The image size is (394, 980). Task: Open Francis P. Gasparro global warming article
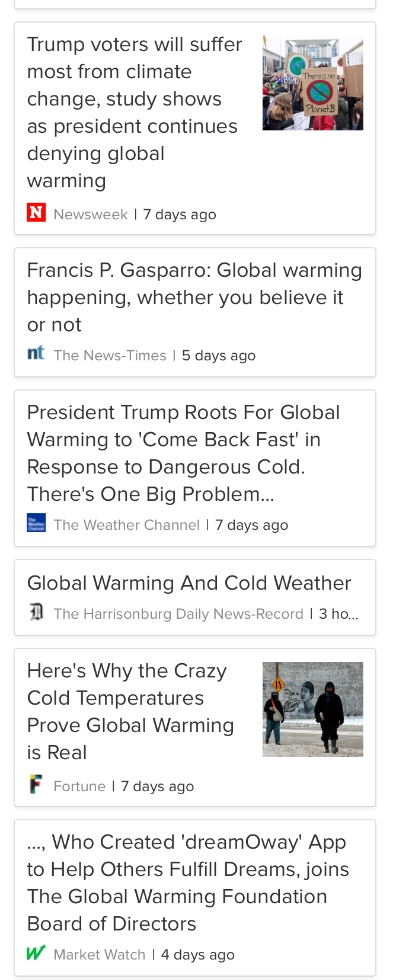point(194,312)
